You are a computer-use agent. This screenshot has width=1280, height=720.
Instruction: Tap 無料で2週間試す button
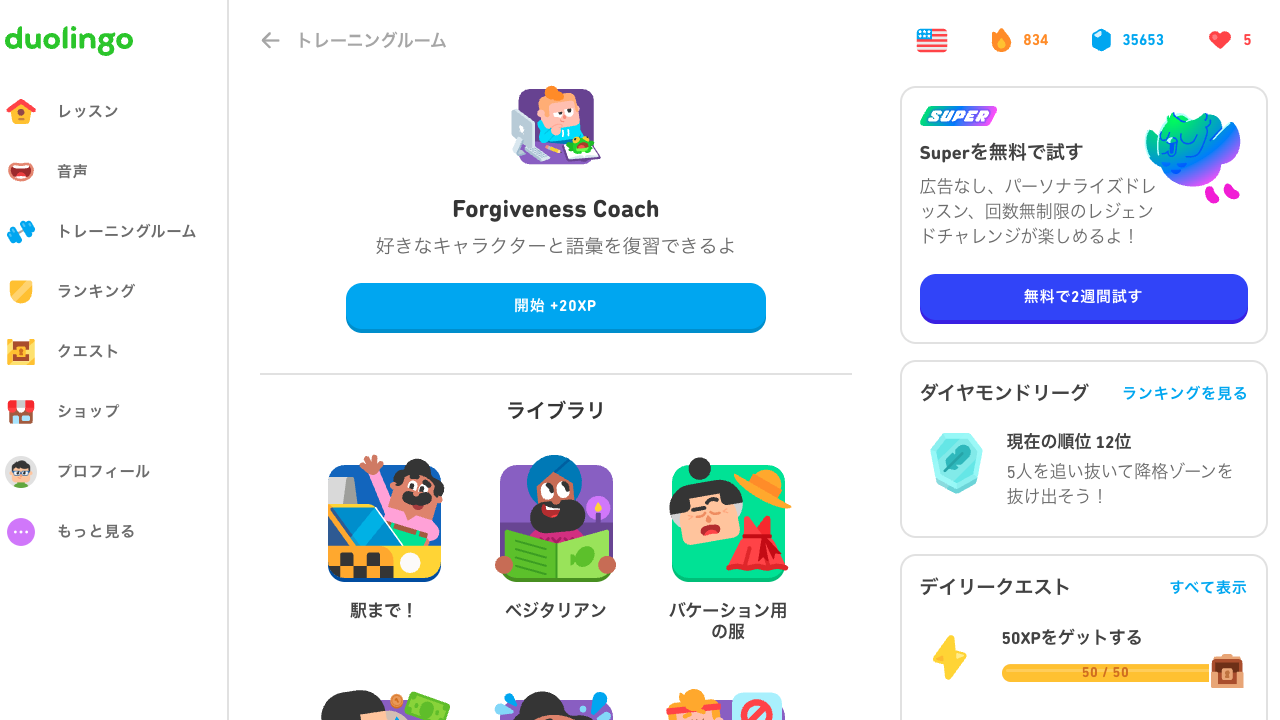tap(1083, 297)
